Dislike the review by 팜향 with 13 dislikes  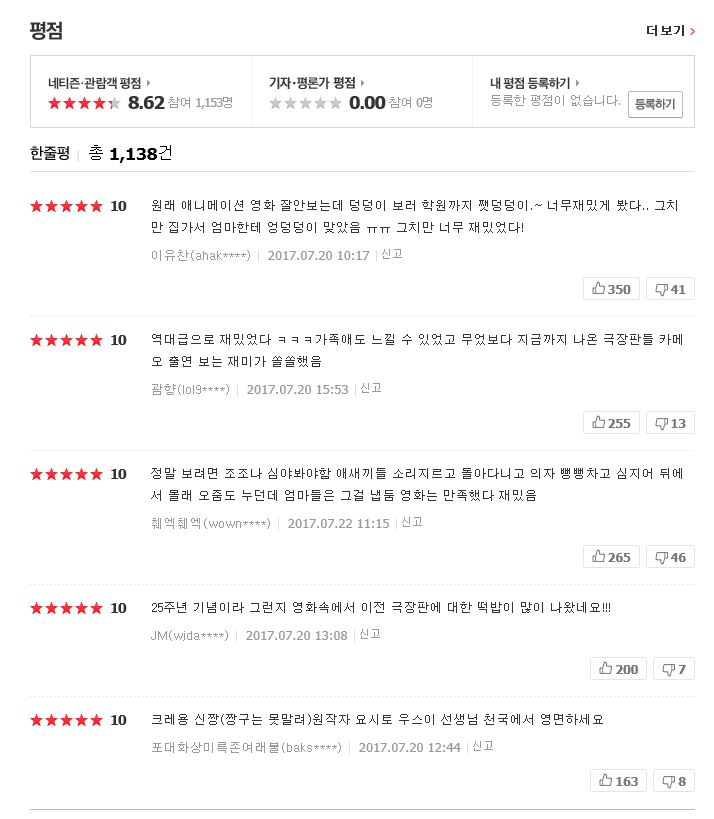tap(670, 423)
